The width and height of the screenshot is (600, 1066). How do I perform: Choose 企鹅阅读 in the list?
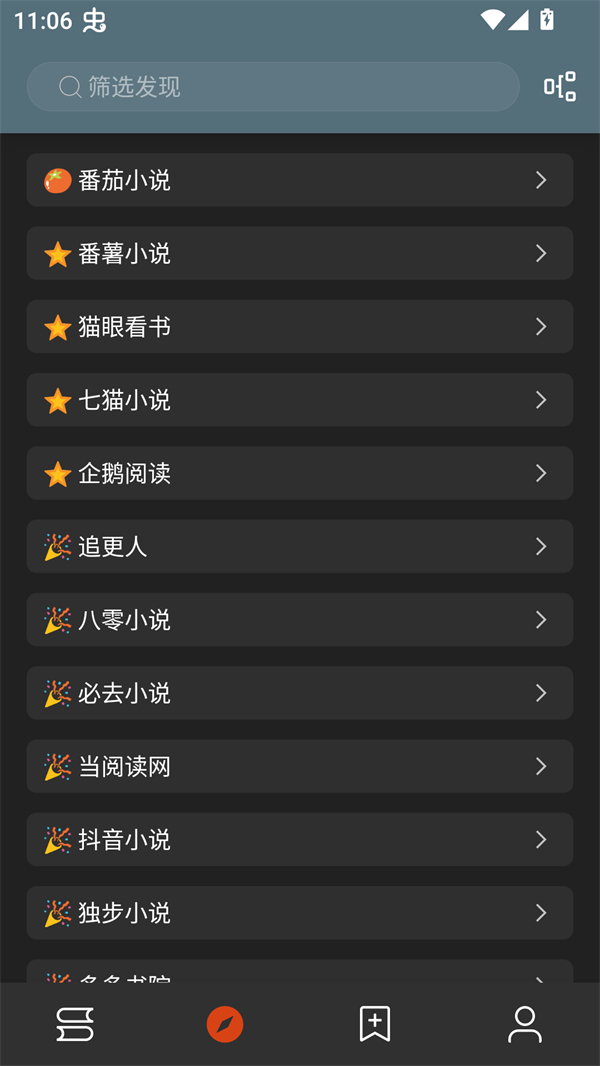click(x=299, y=473)
